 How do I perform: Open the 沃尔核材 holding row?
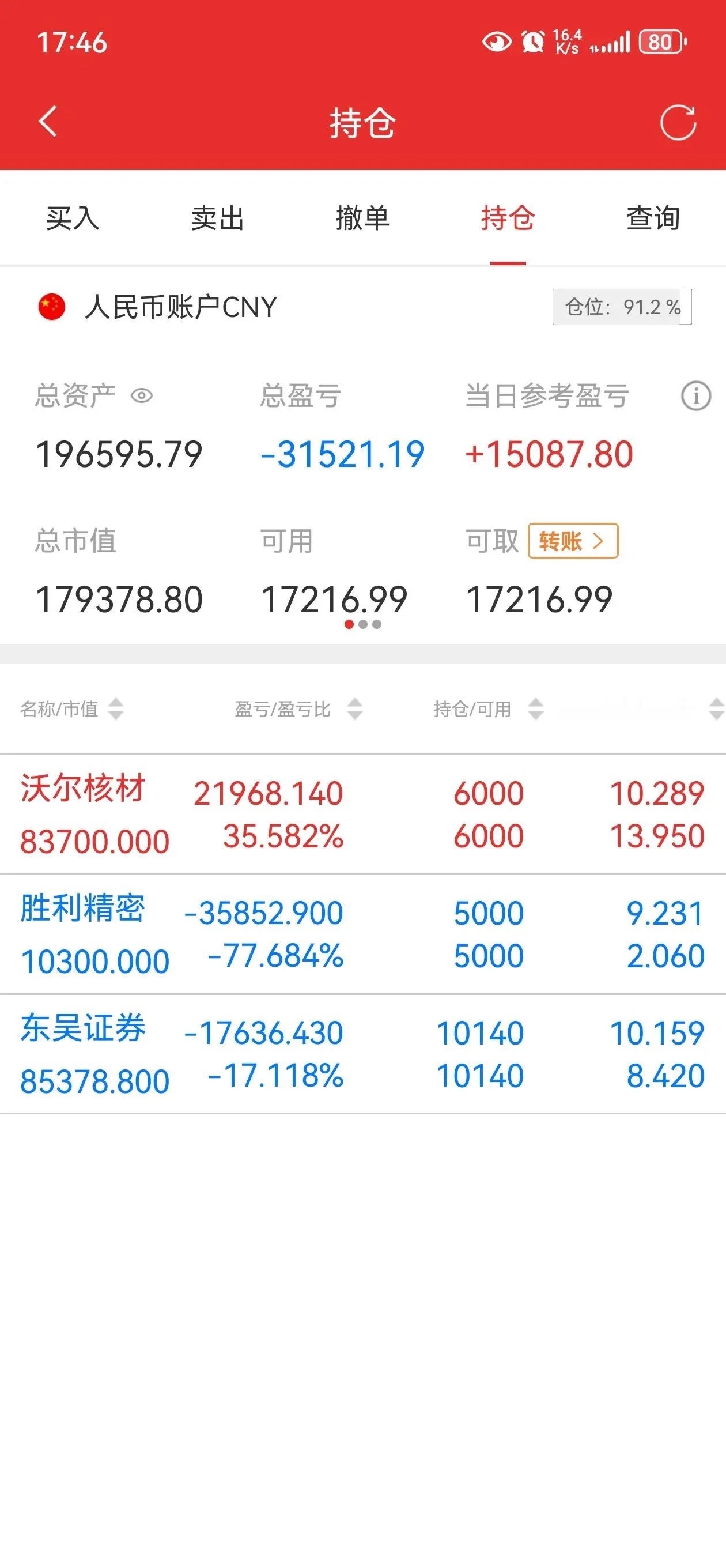[x=362, y=815]
